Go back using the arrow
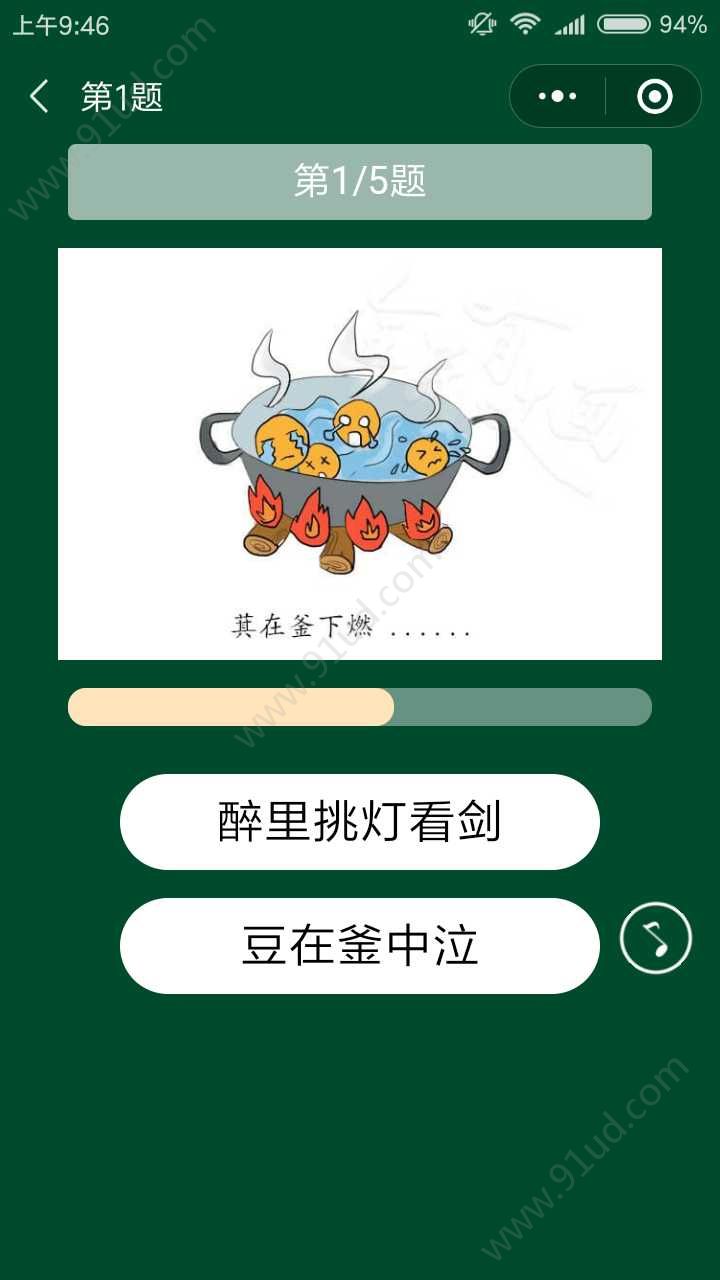Image resolution: width=720 pixels, height=1280 pixels. tap(39, 97)
